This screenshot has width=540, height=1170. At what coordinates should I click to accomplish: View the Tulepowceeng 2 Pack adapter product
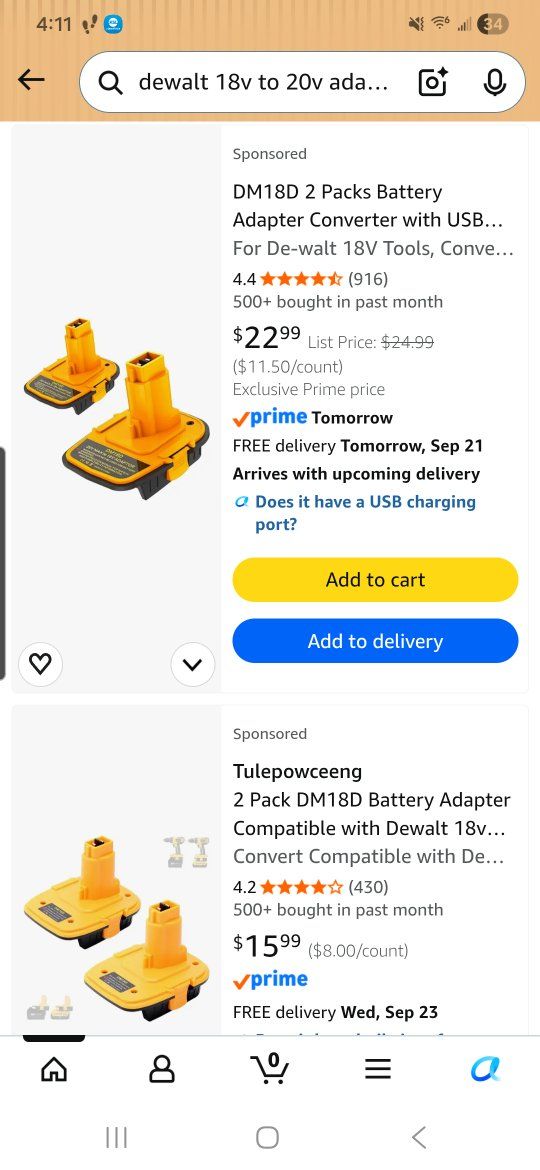pos(371,814)
